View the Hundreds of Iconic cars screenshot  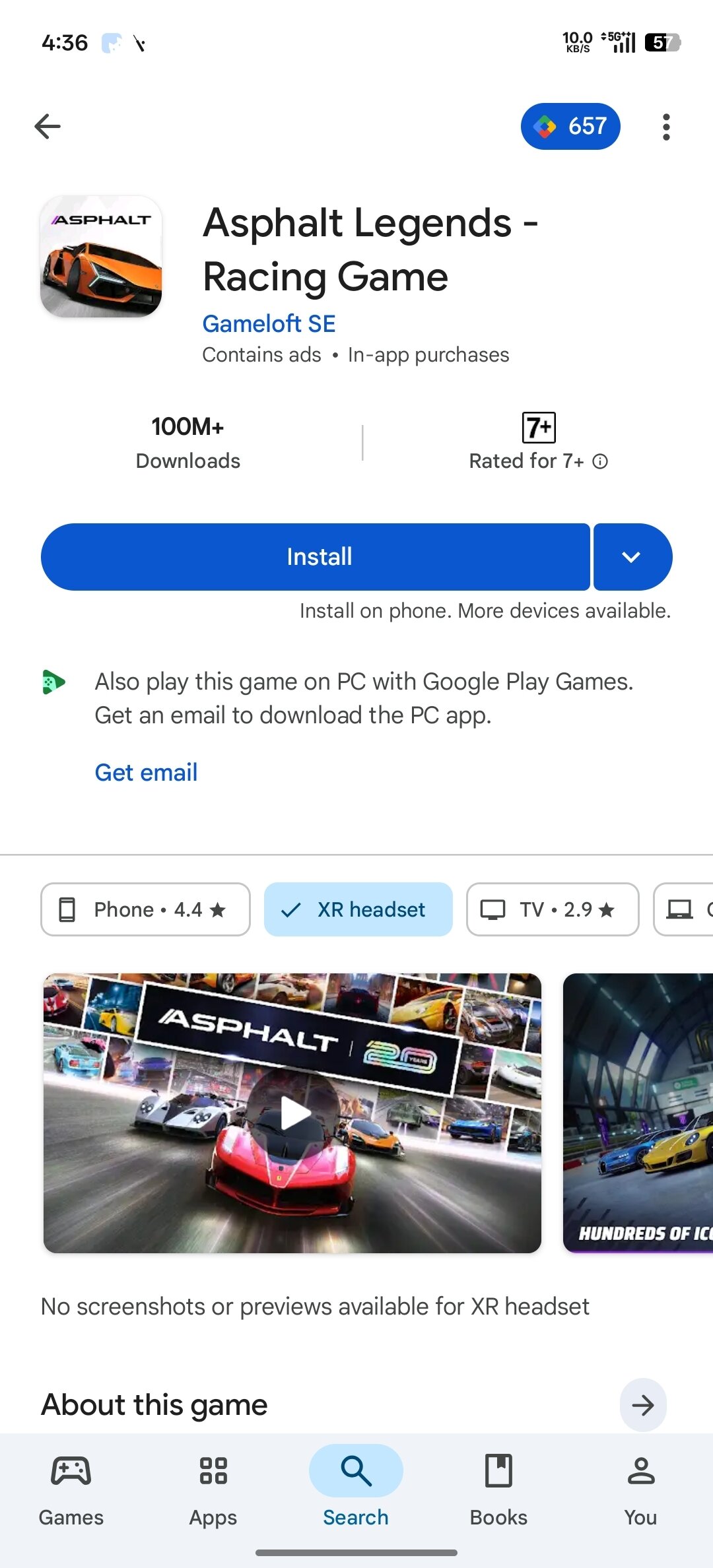click(638, 1113)
